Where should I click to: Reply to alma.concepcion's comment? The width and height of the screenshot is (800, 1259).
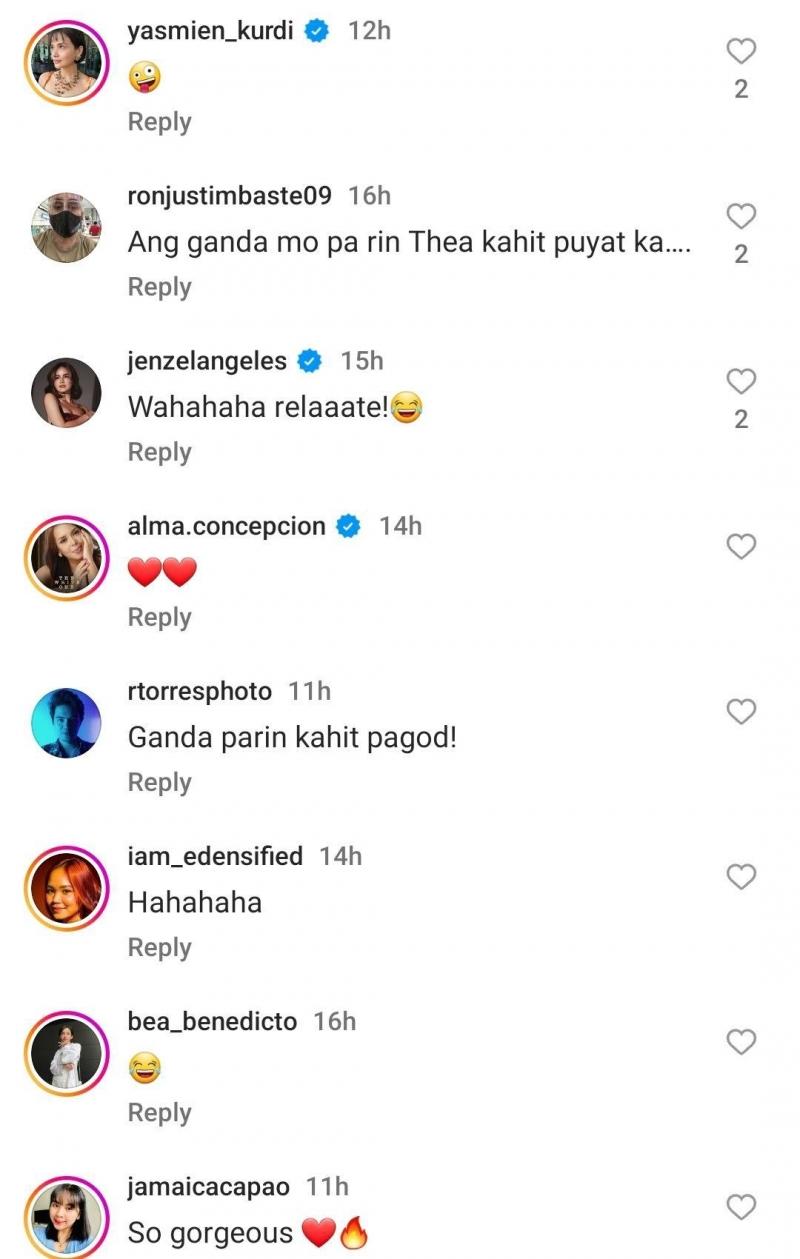tap(159, 617)
